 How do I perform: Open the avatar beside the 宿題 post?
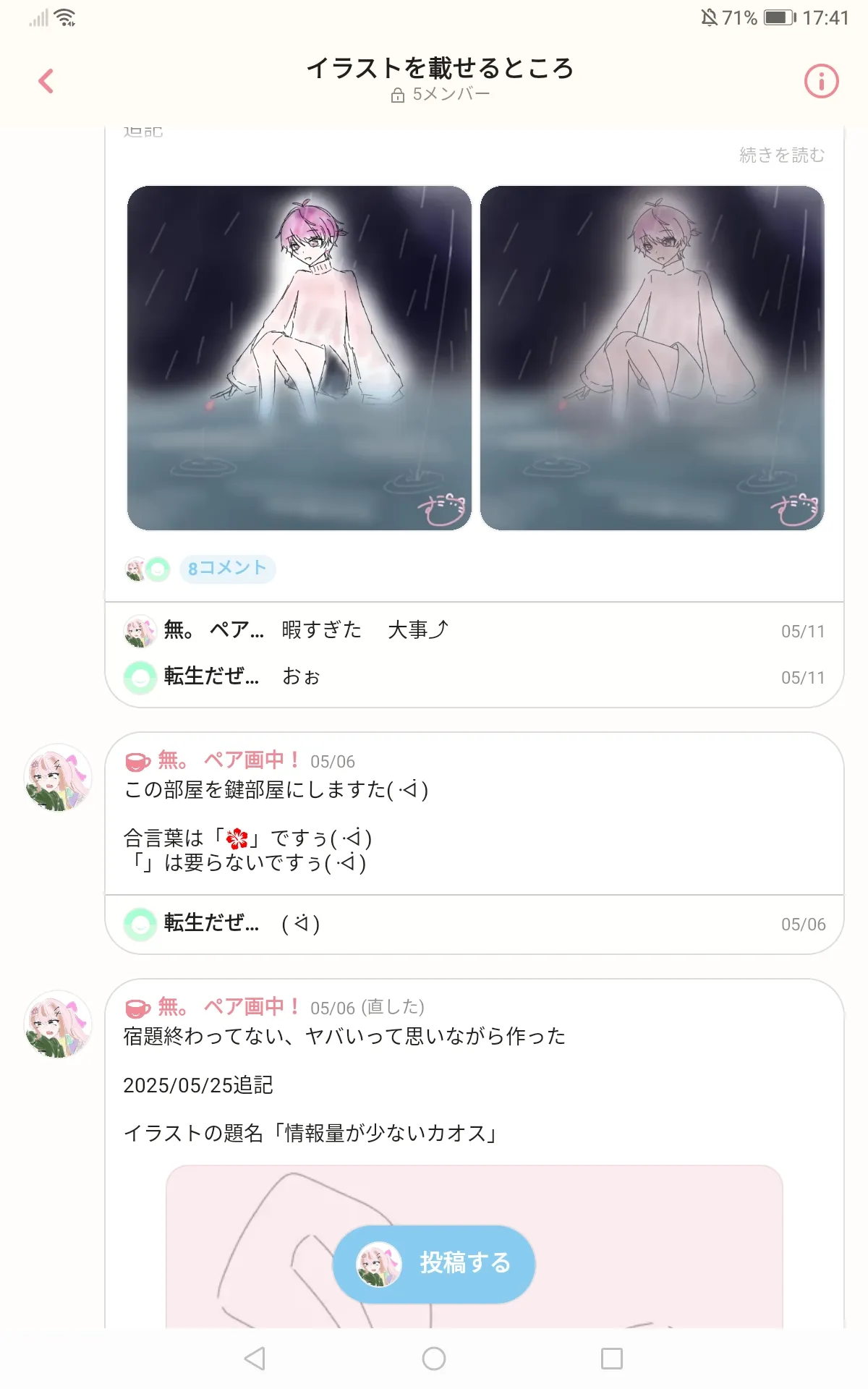58,1024
